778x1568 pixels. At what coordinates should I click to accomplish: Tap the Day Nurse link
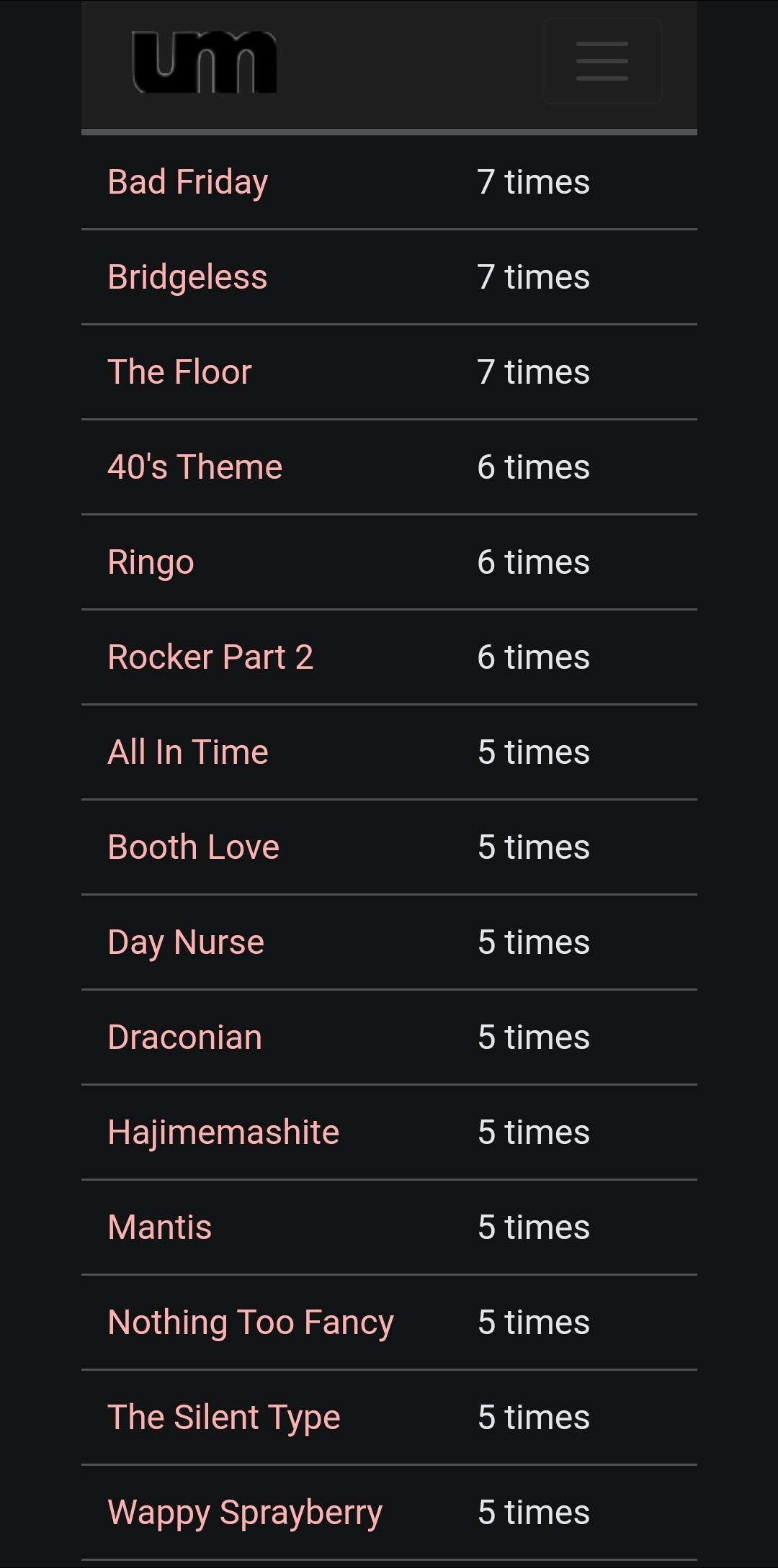click(x=186, y=942)
